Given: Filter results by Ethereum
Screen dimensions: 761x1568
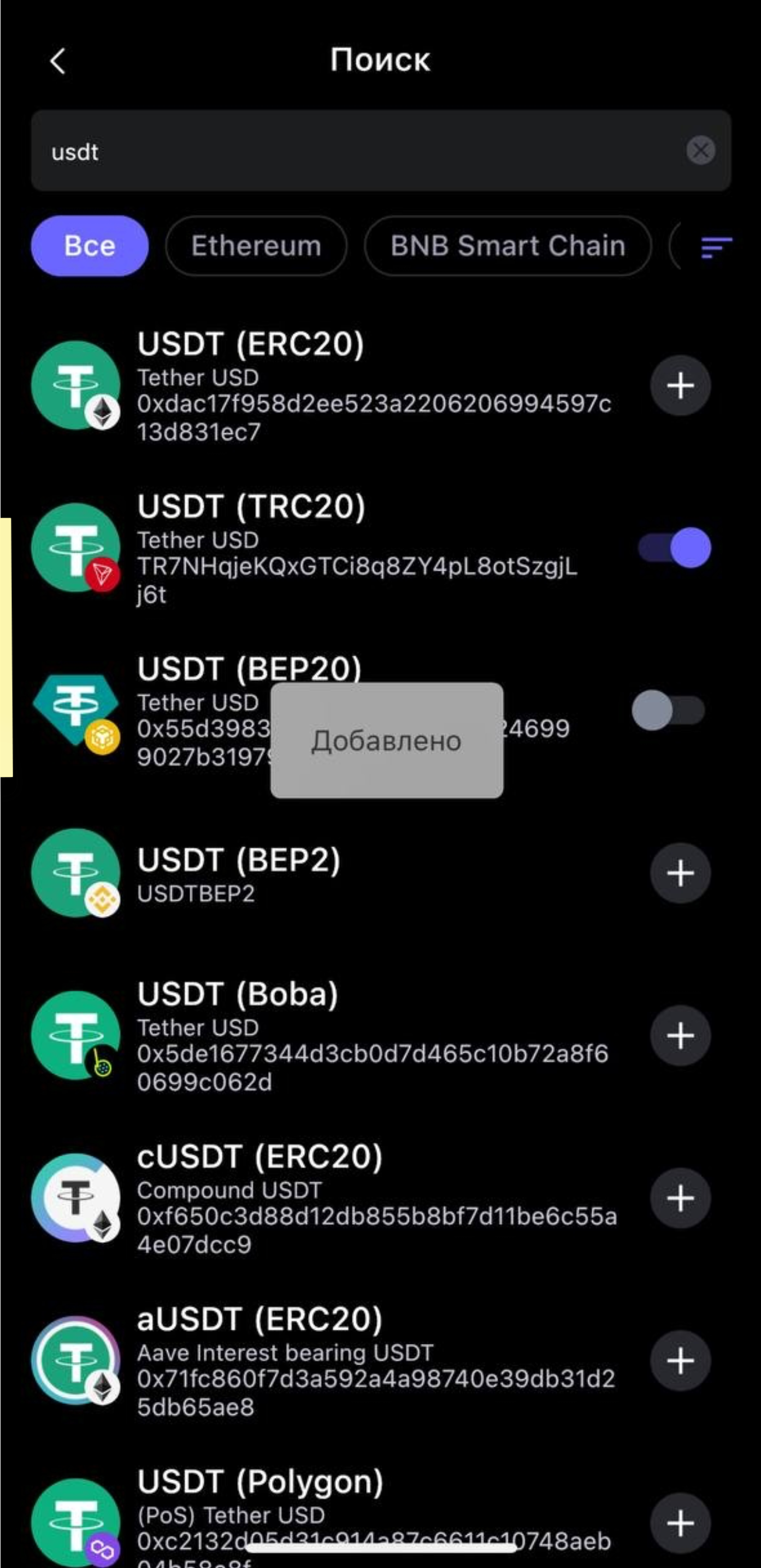Looking at the screenshot, I should (x=256, y=246).
